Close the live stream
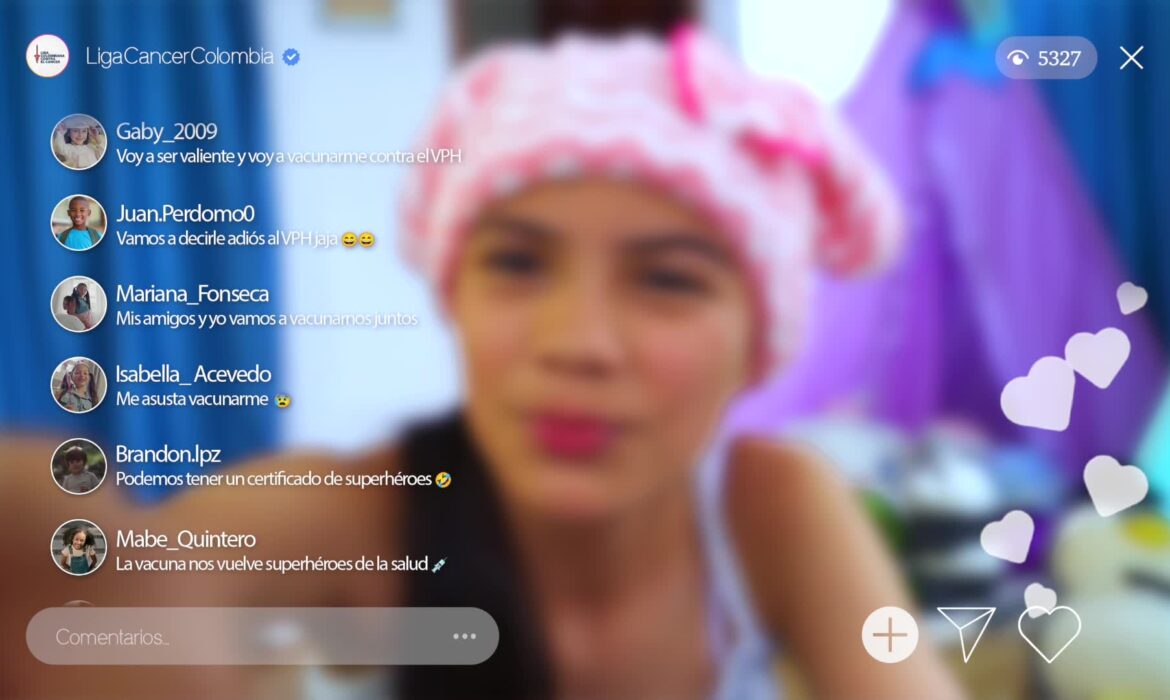 [1131, 58]
